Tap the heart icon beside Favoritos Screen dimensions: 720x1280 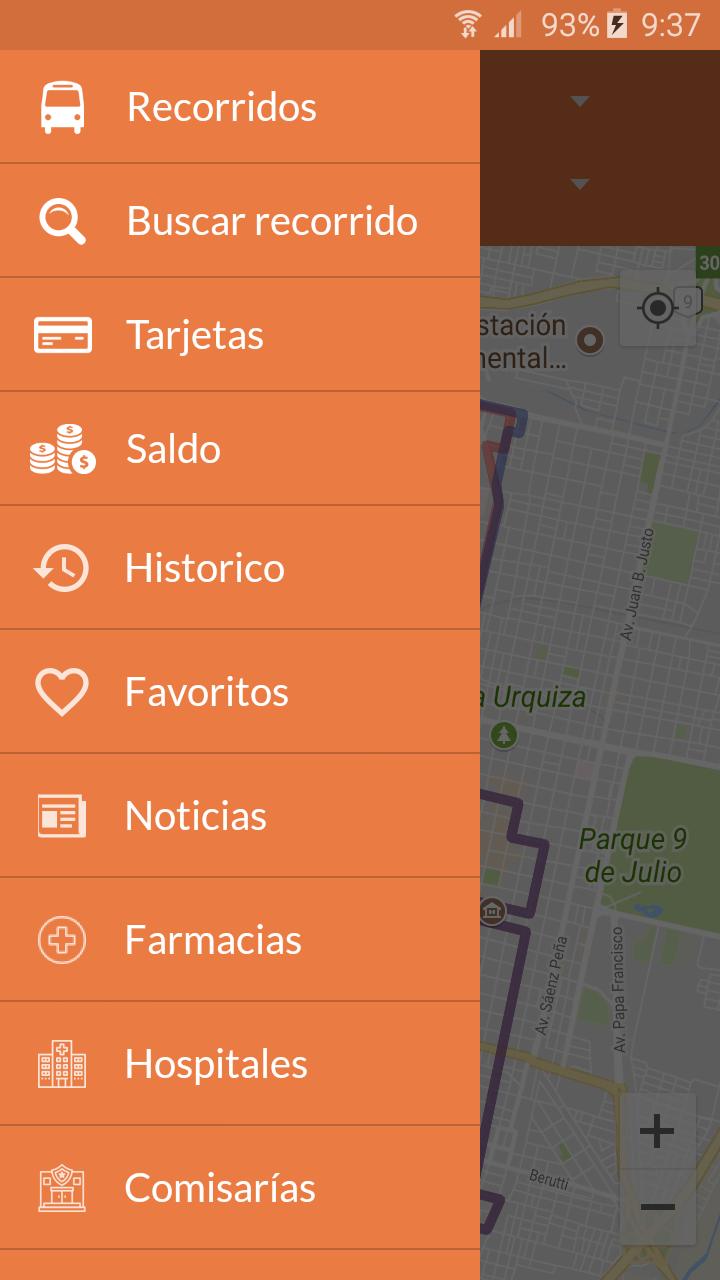[60, 690]
